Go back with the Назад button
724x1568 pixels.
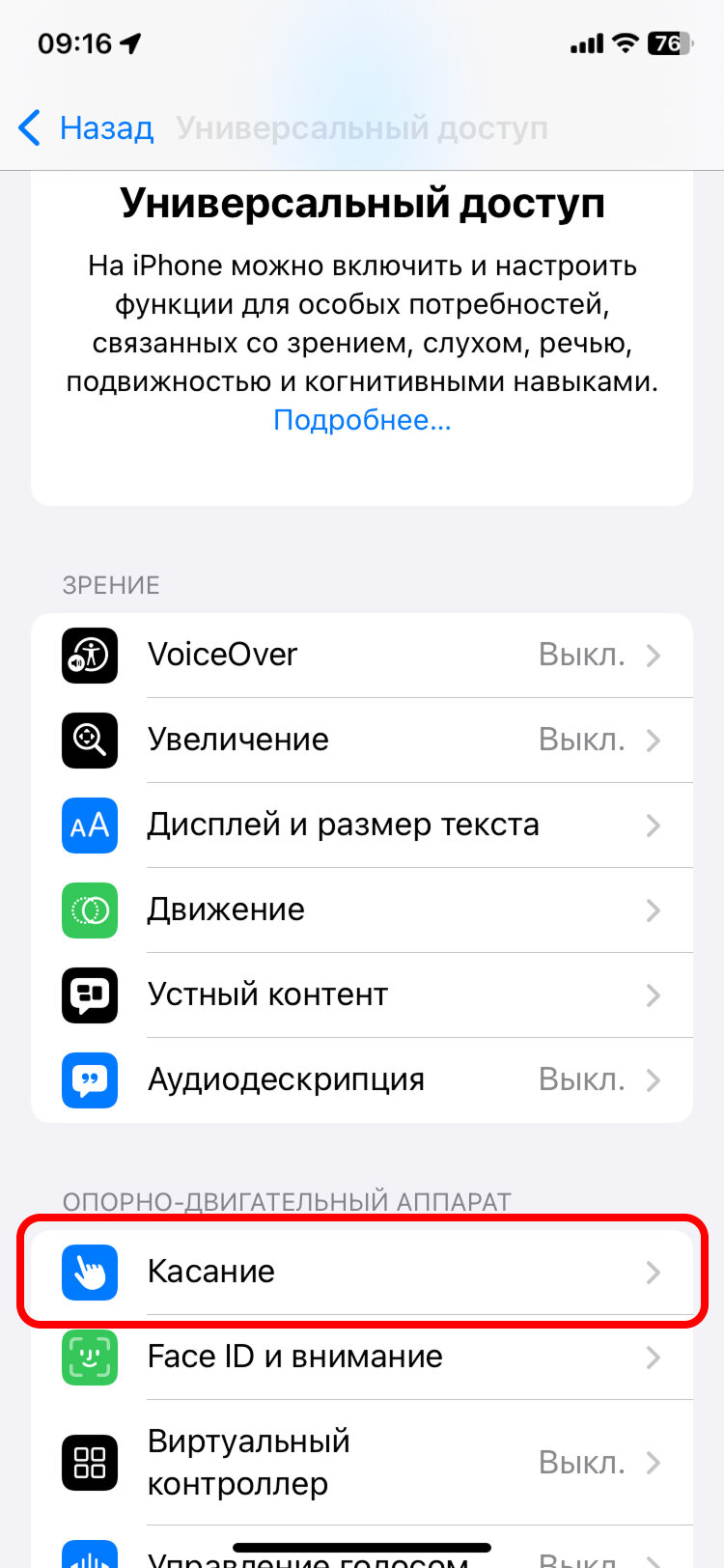click(x=86, y=127)
